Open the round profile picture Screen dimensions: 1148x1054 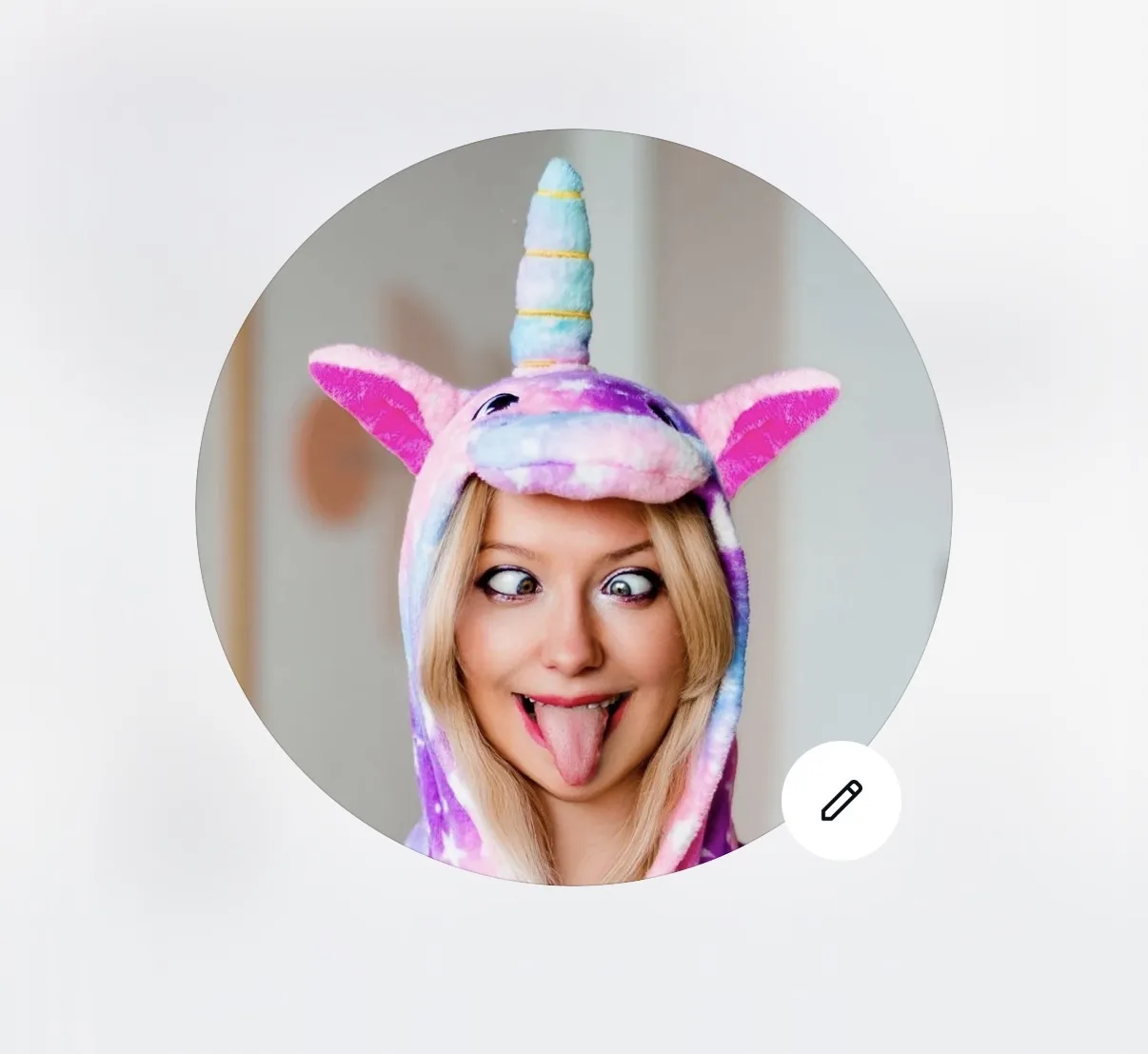pos(573,507)
